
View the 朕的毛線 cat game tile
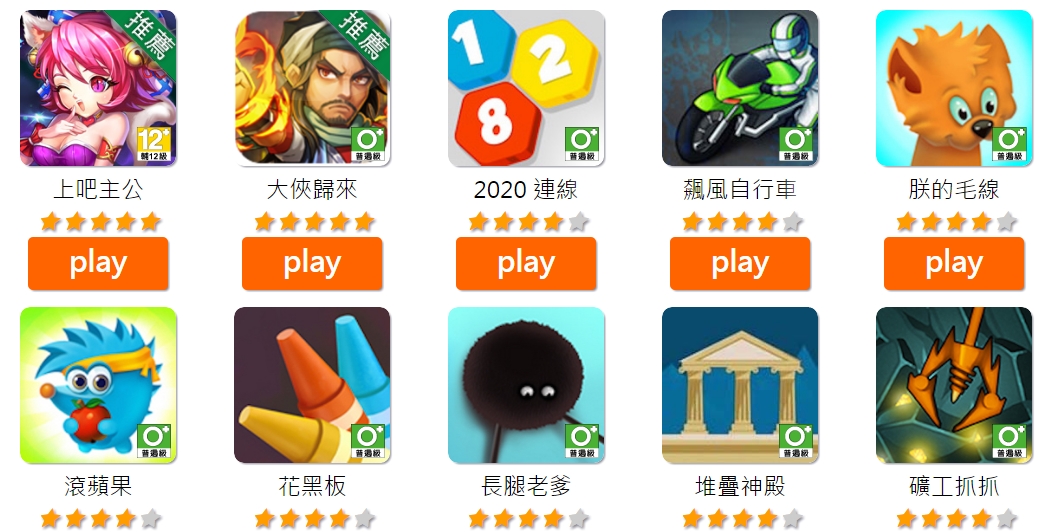tap(954, 88)
